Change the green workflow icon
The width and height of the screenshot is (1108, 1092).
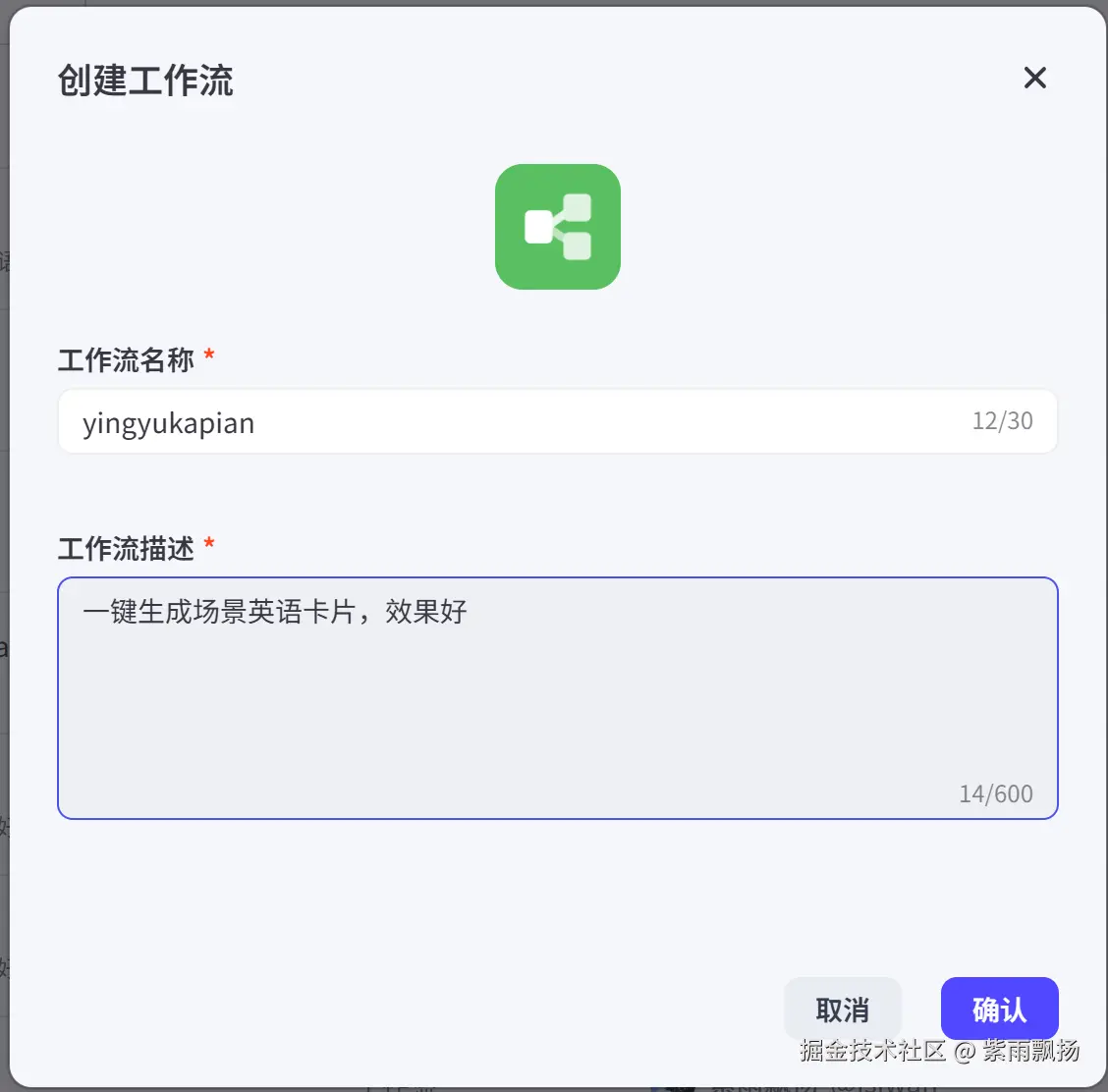[557, 227]
